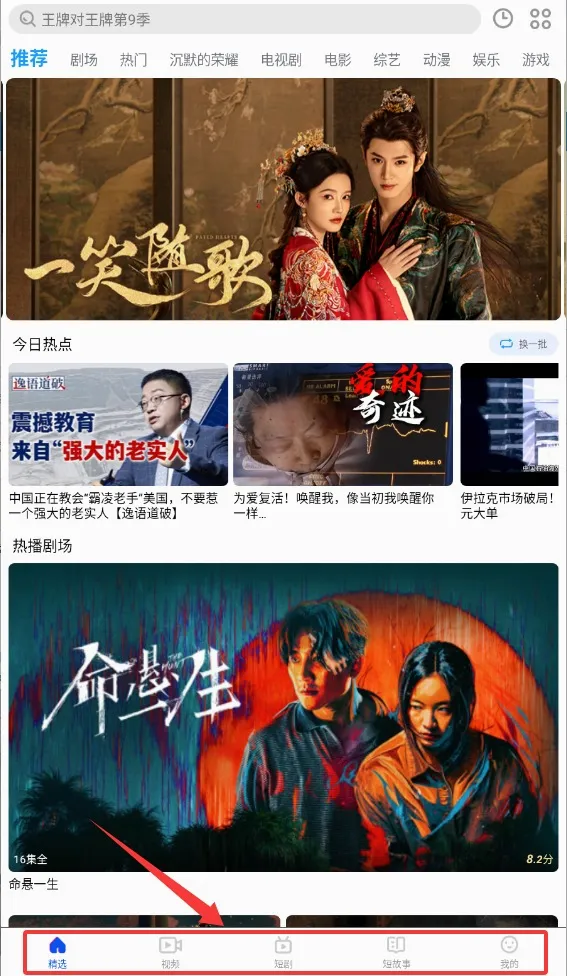Tap 换一批 to refresh today's hot items
This screenshot has width=567, height=976.
pyautogui.click(x=523, y=344)
